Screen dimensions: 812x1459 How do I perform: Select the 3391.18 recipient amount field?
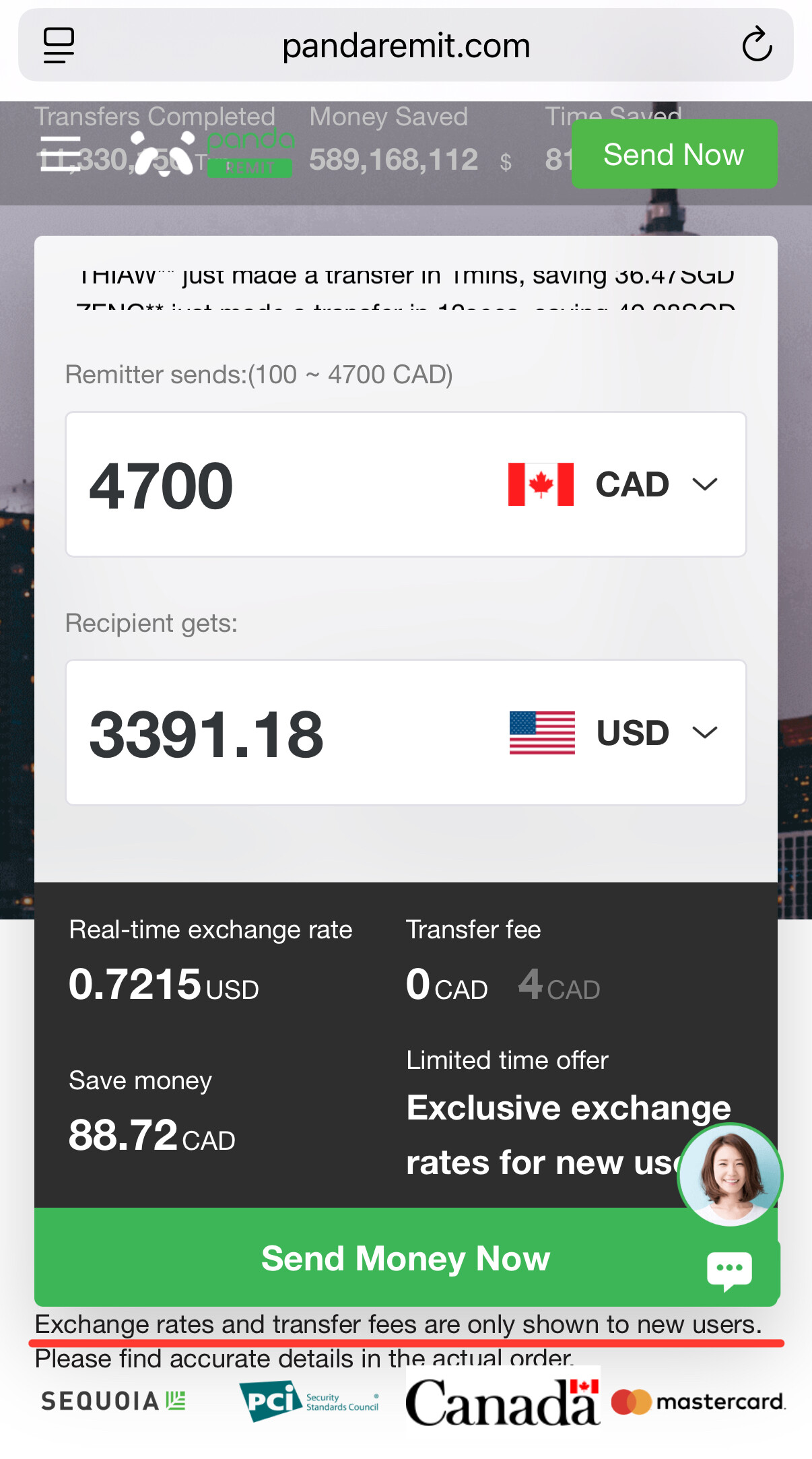point(207,734)
